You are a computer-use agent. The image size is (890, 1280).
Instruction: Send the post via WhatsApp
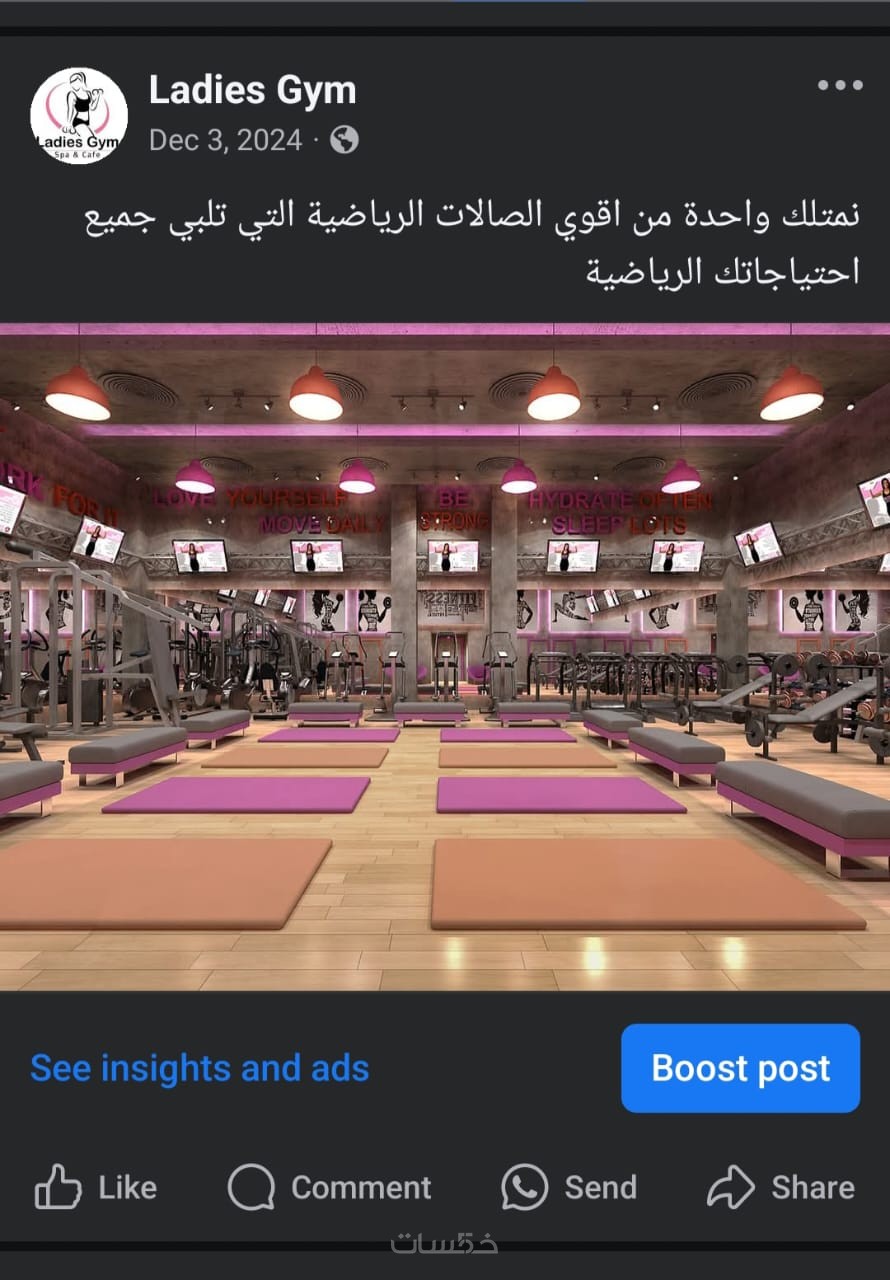(569, 1188)
